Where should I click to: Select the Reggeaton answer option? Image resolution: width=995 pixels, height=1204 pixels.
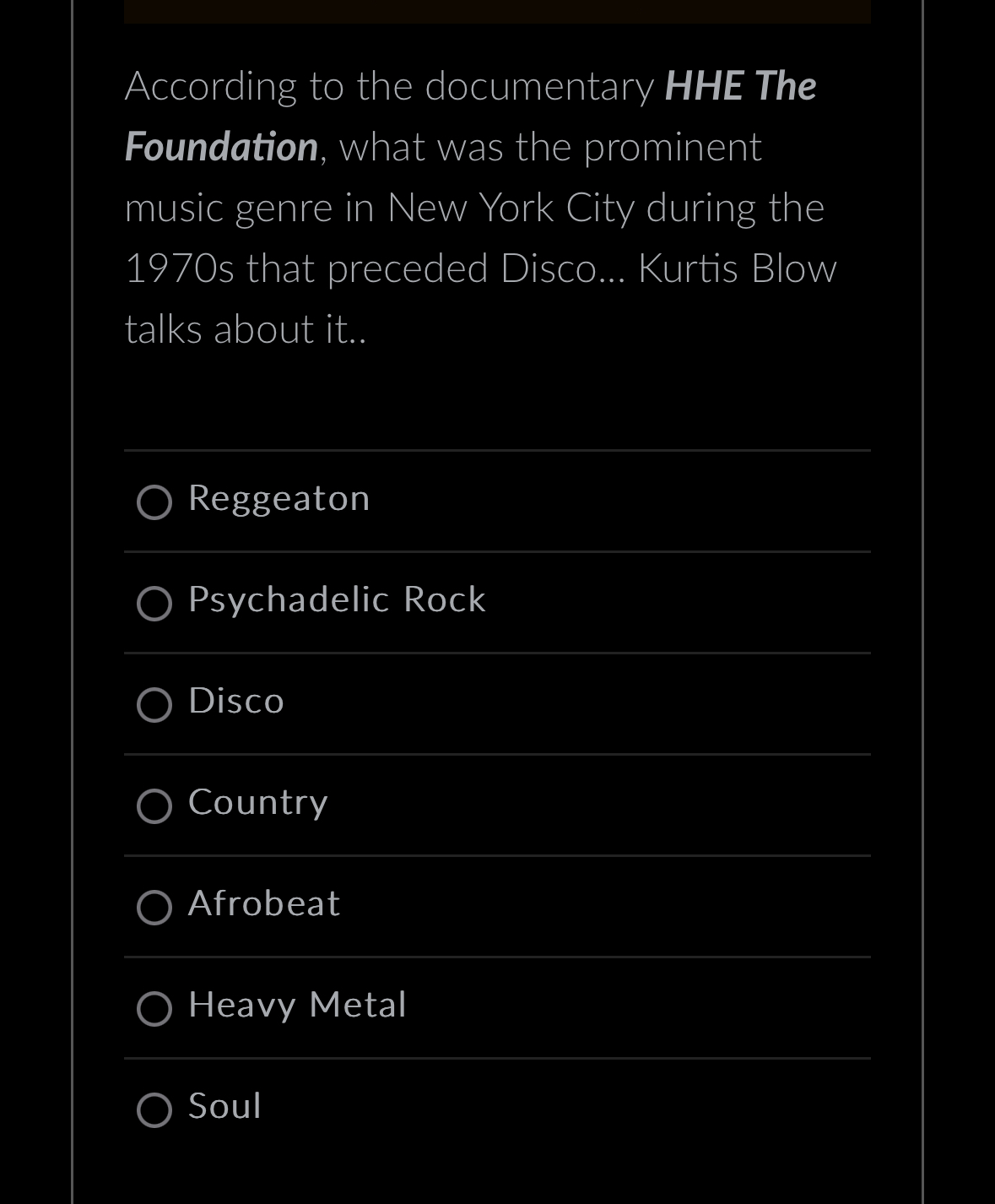154,502
